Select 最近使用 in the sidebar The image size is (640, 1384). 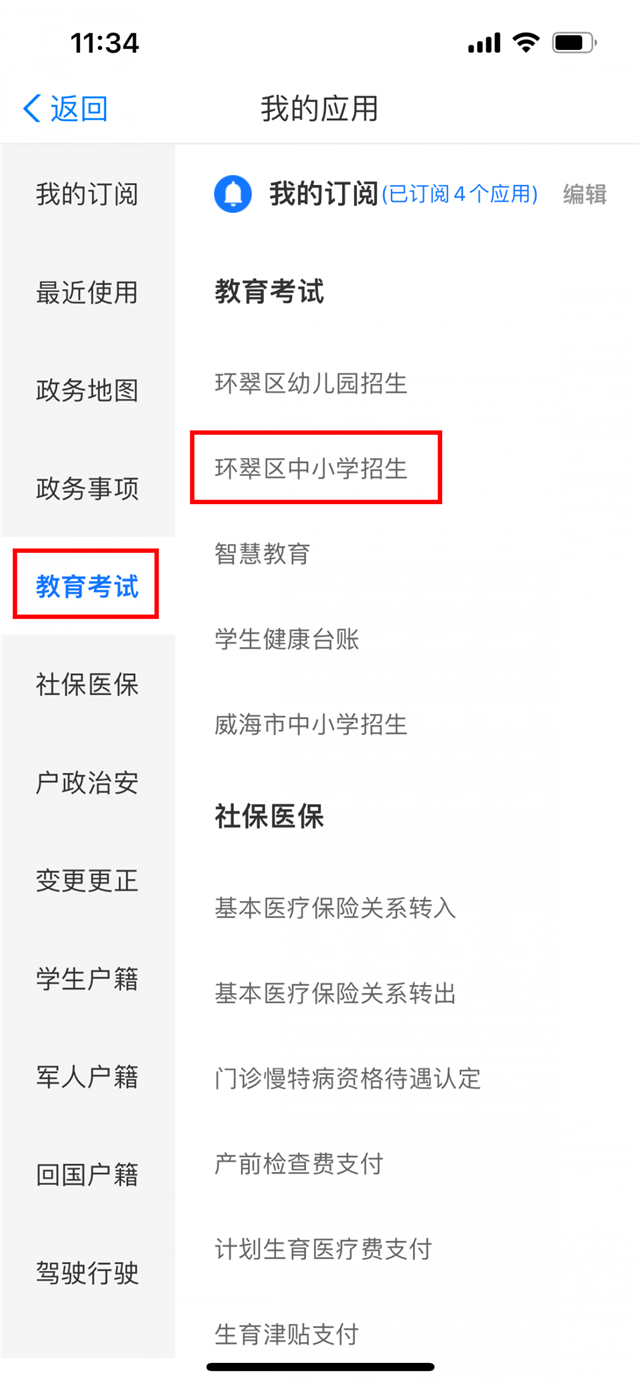87,292
